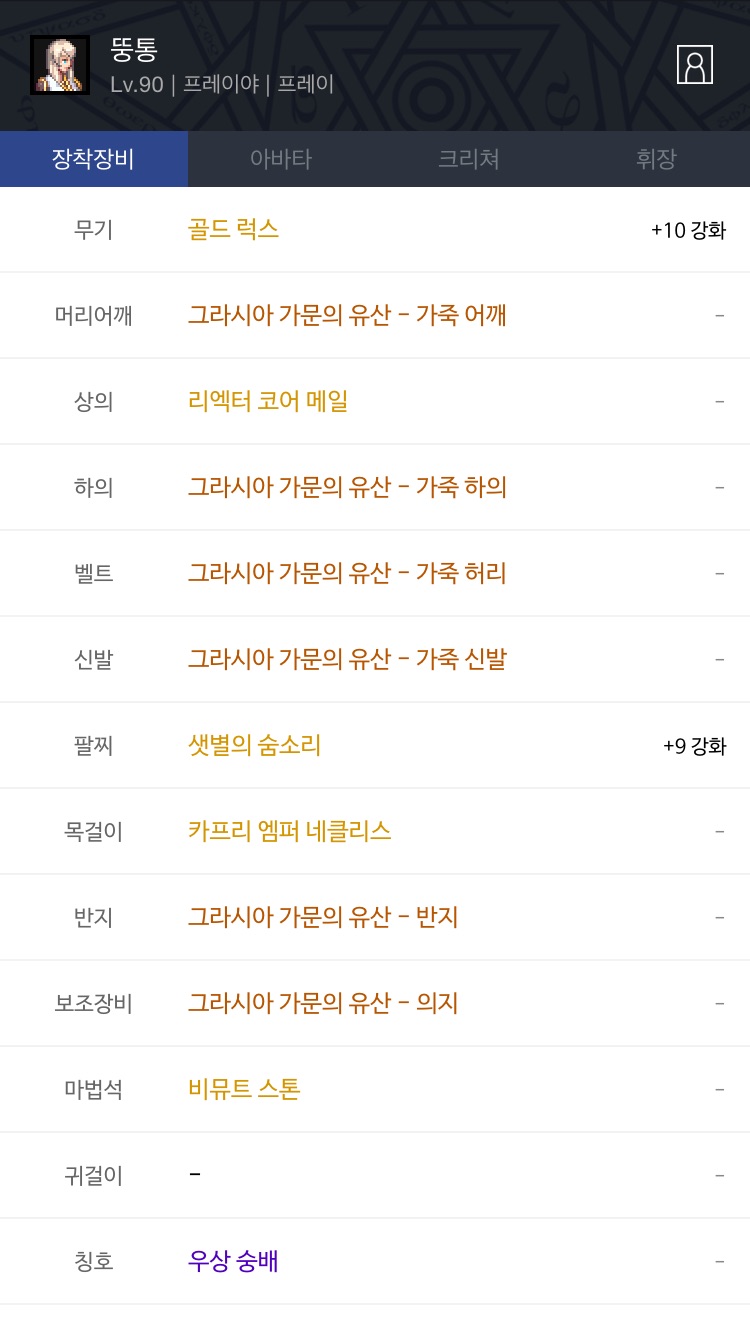750x1334 pixels.
Task: Open the 샛별의 숨소리 bracelet item
Action: (254, 746)
